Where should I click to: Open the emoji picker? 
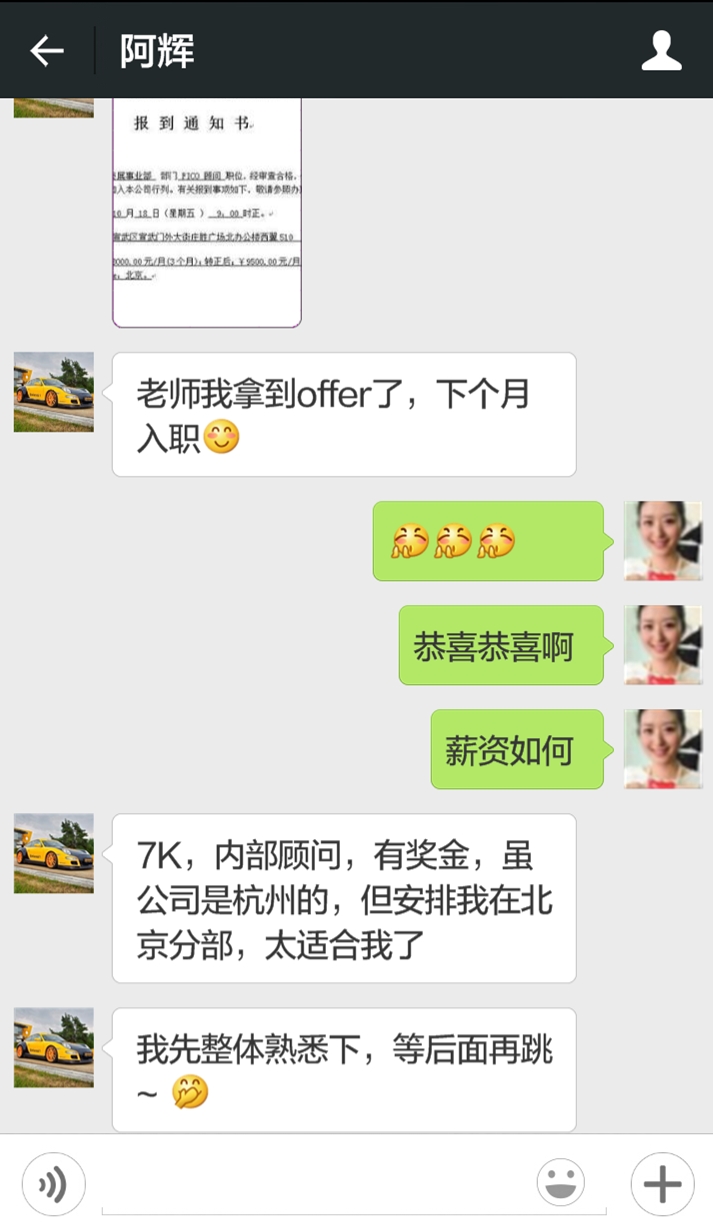pos(561,1184)
